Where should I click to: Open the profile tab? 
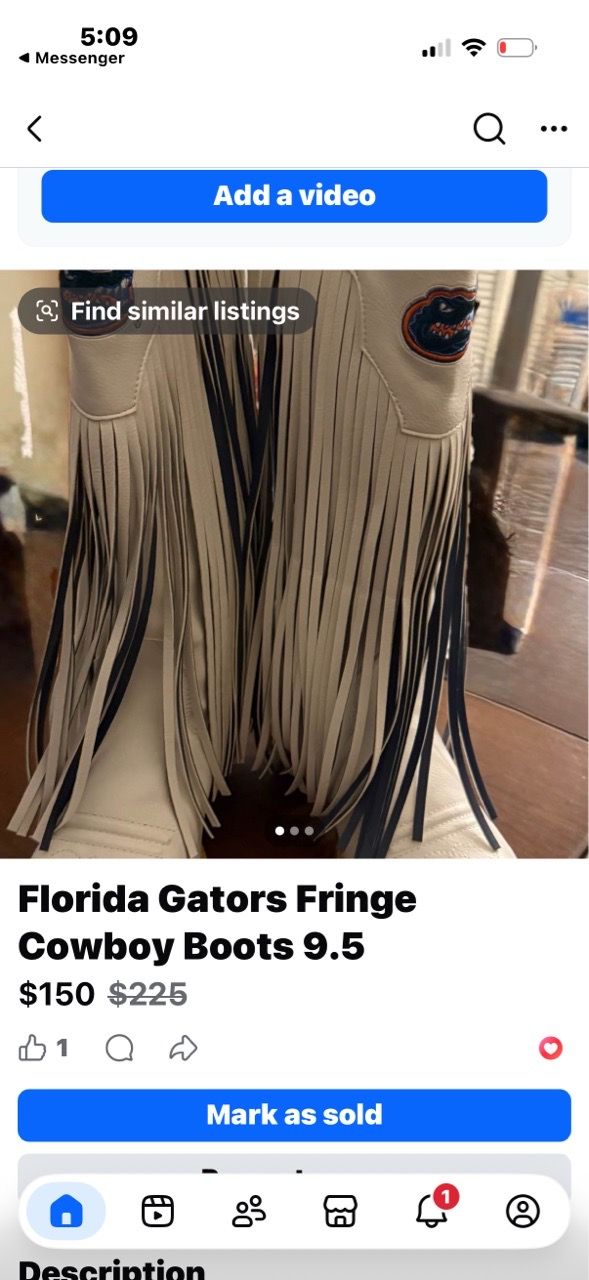(x=523, y=1211)
